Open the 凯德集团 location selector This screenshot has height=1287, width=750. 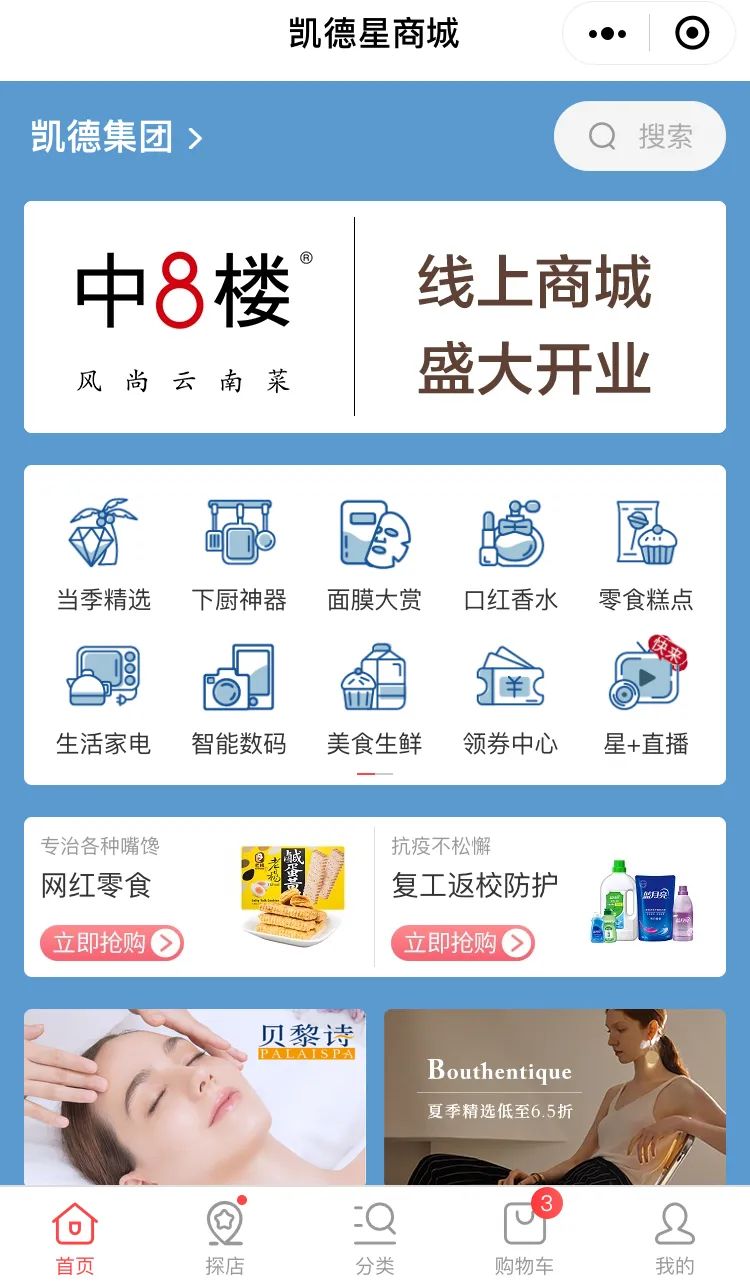(117, 137)
